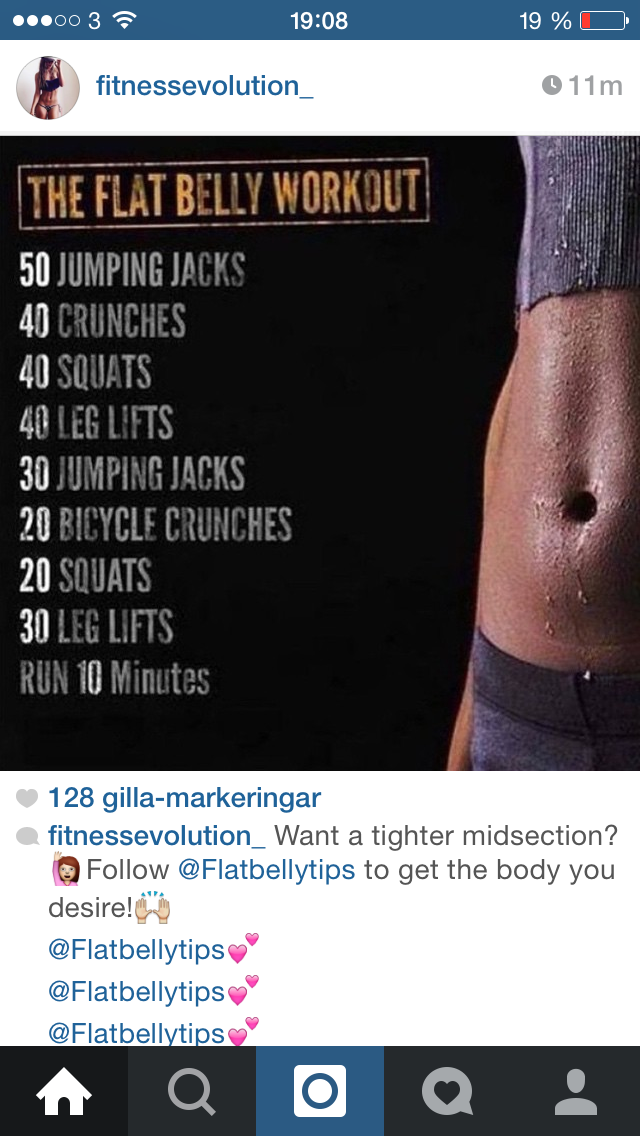Switch to the Search explore tab
This screenshot has width=640, height=1136.
click(x=192, y=1091)
